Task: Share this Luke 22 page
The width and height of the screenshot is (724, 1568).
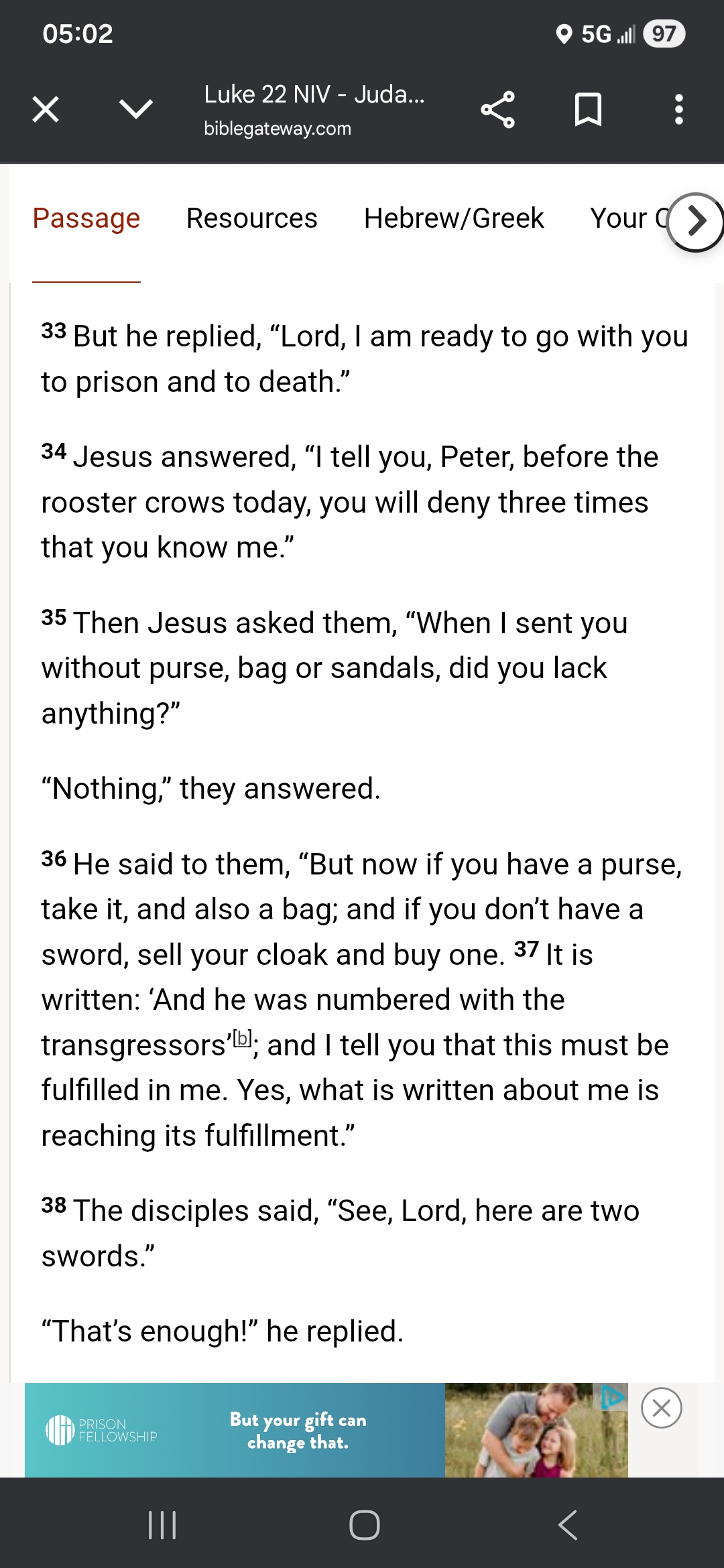Action: (497, 110)
